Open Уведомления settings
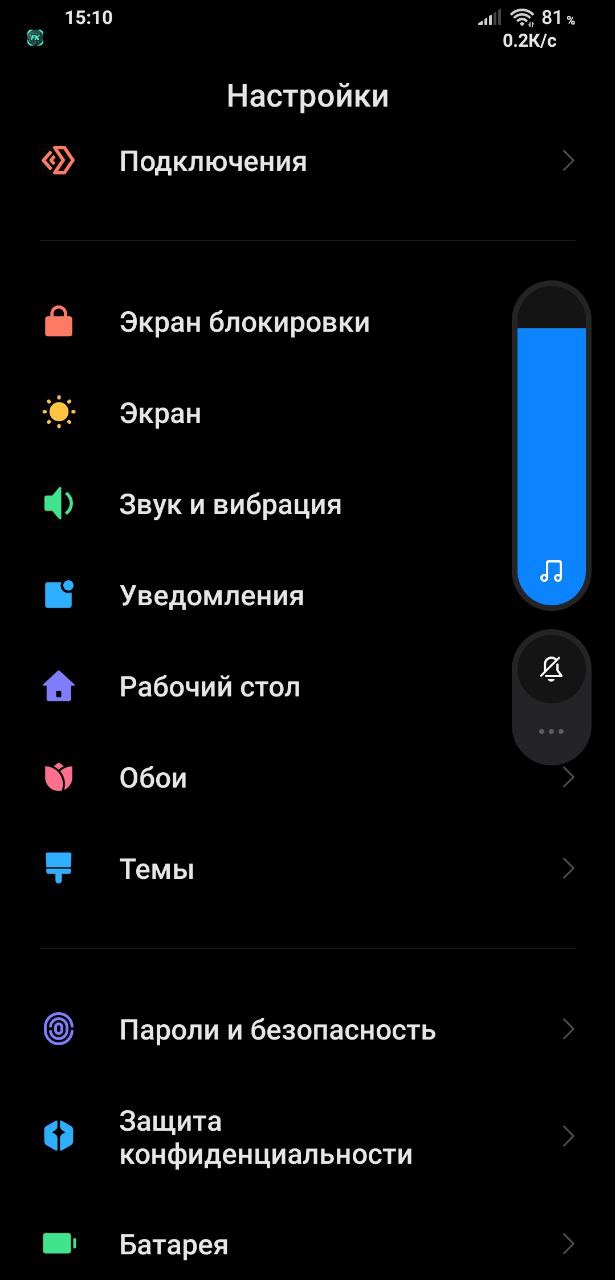Screen dimensions: 615x1280 pyautogui.click(x=307, y=596)
